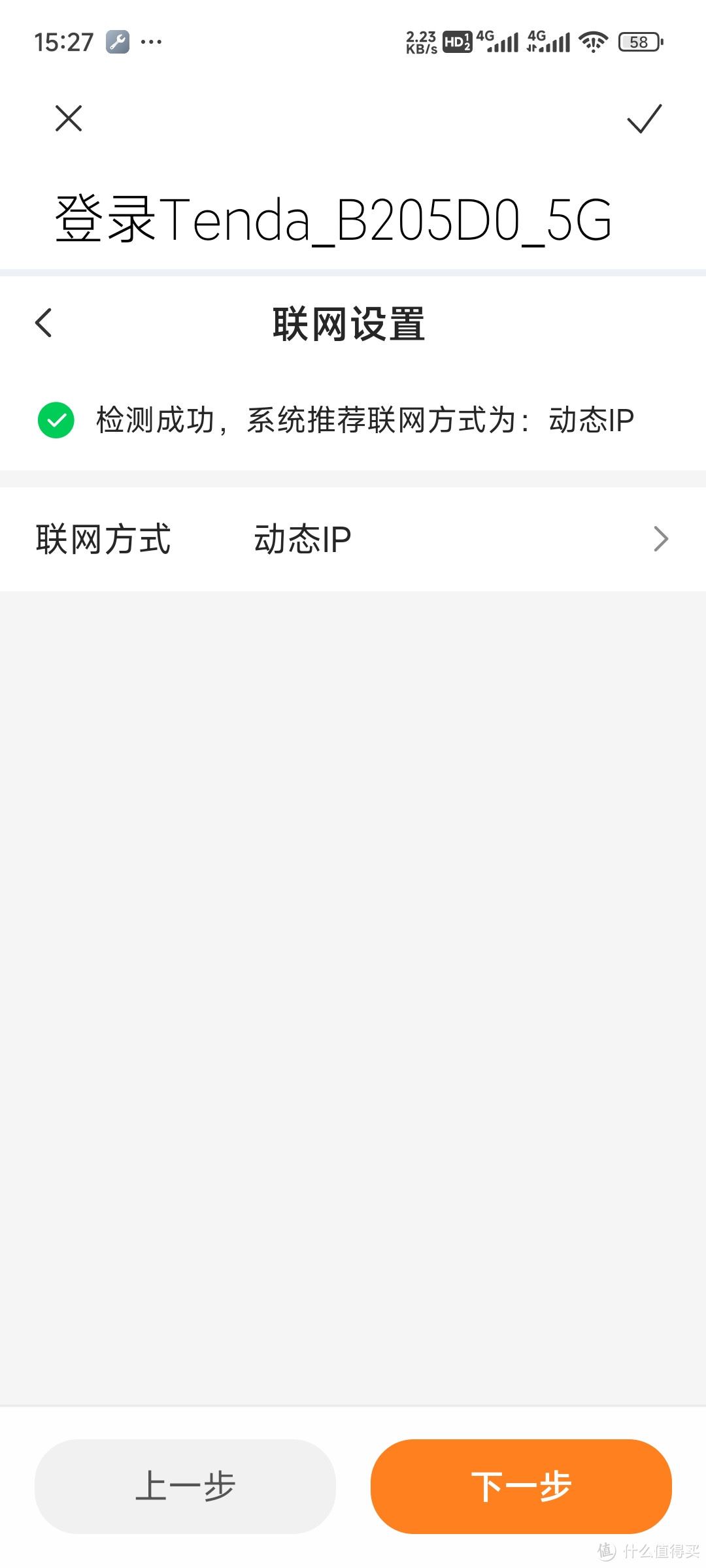Screen dimensions: 706x1568
Task: Tap the 上一步 button
Action: [185, 1486]
